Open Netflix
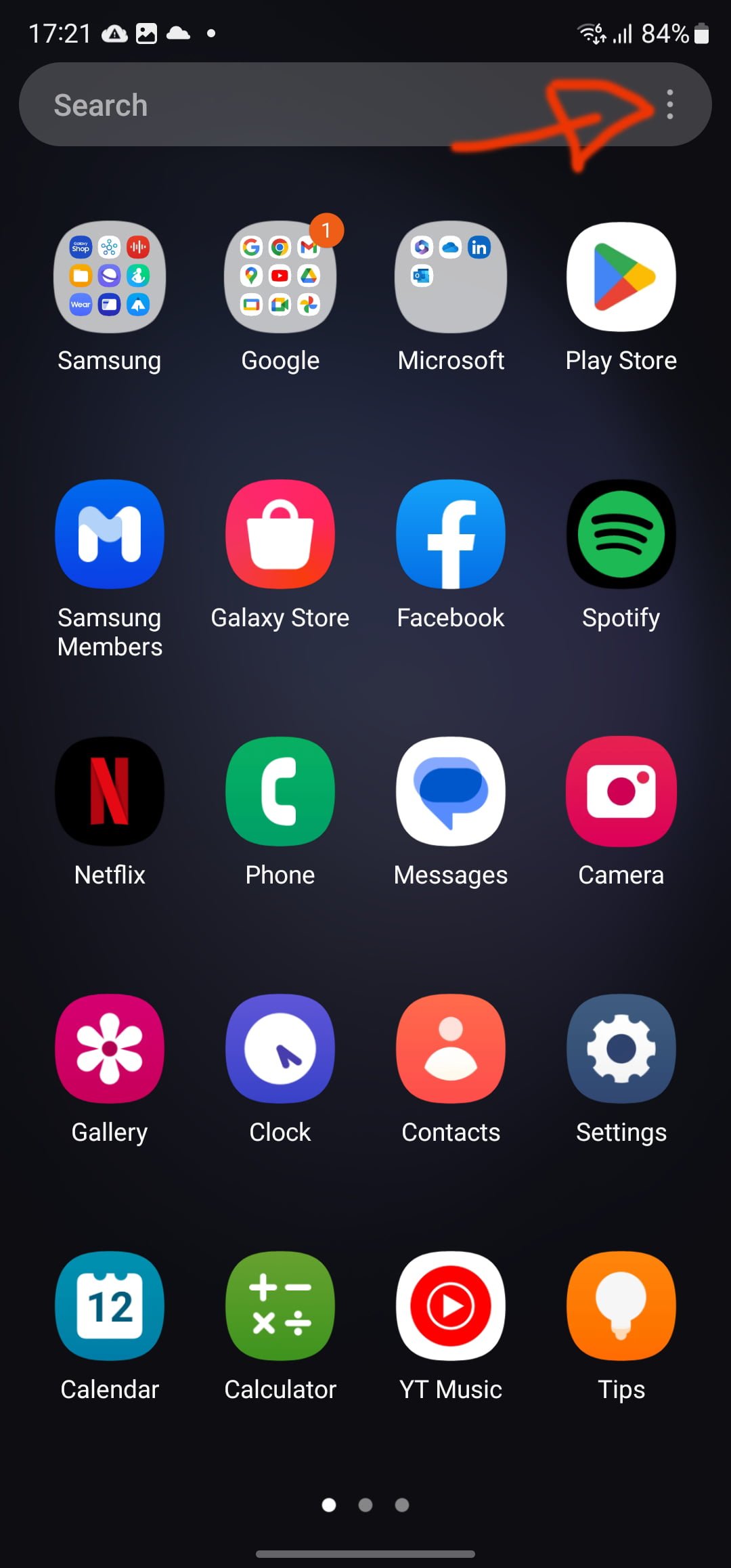This screenshot has height=1568, width=731. coord(110,791)
